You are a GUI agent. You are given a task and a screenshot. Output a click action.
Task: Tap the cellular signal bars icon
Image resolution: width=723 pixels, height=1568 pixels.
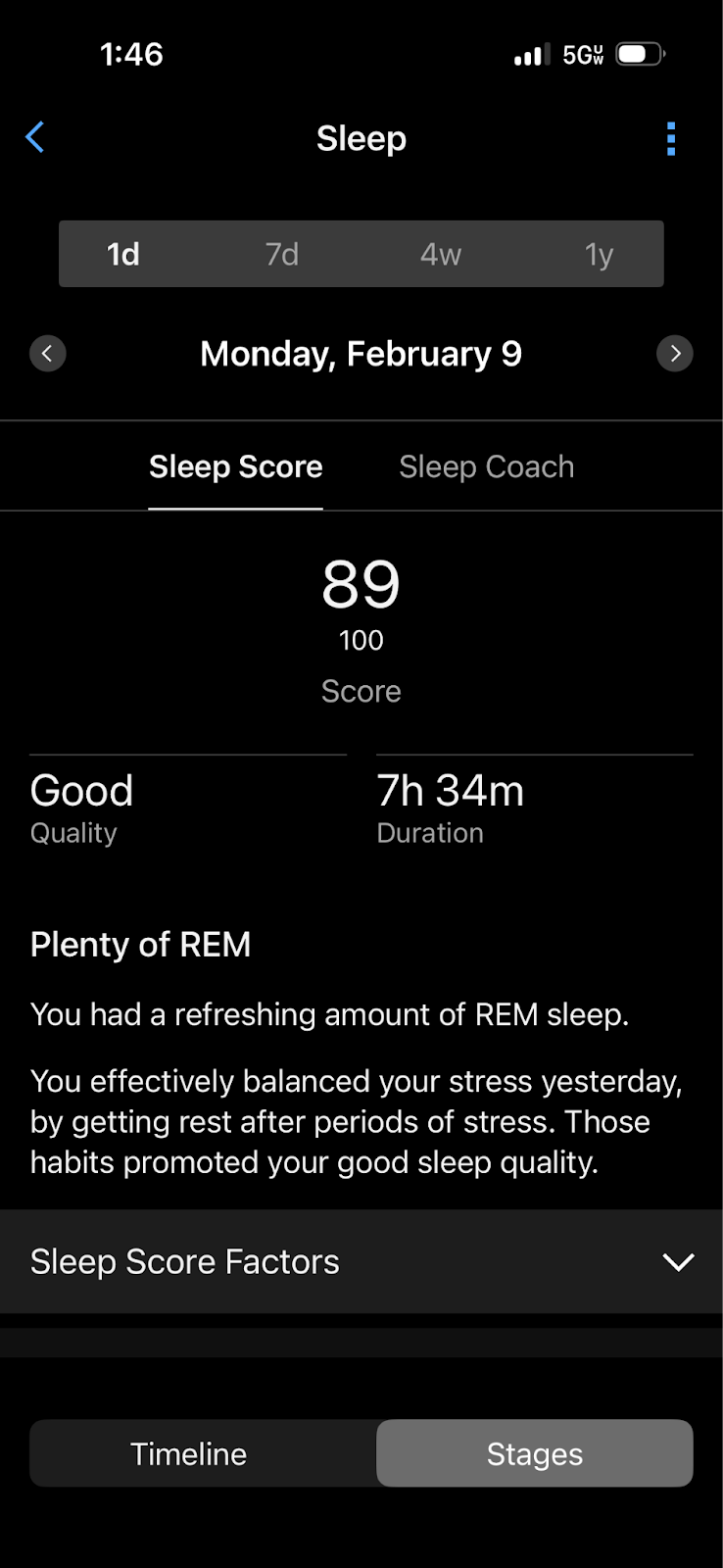click(x=529, y=55)
